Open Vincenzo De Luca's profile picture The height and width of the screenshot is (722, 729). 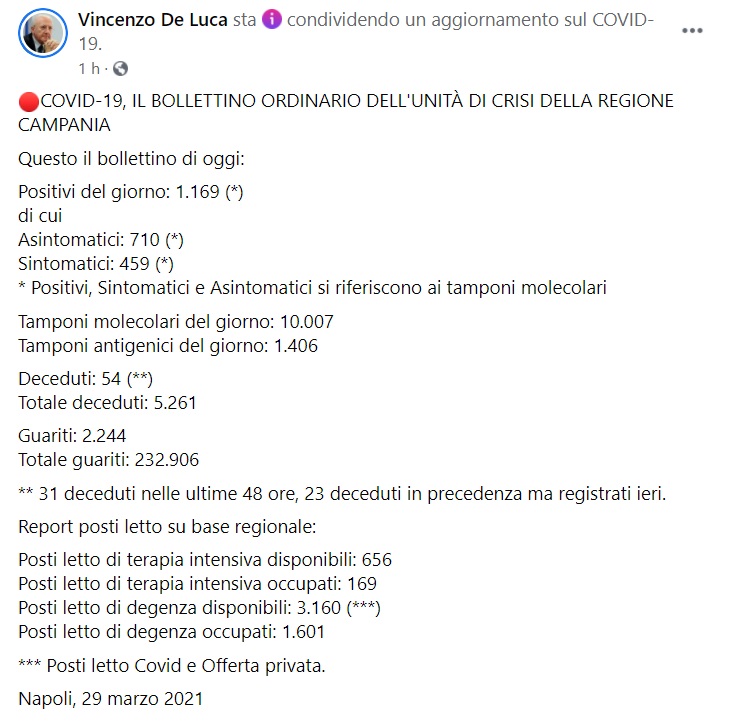[x=42, y=36]
